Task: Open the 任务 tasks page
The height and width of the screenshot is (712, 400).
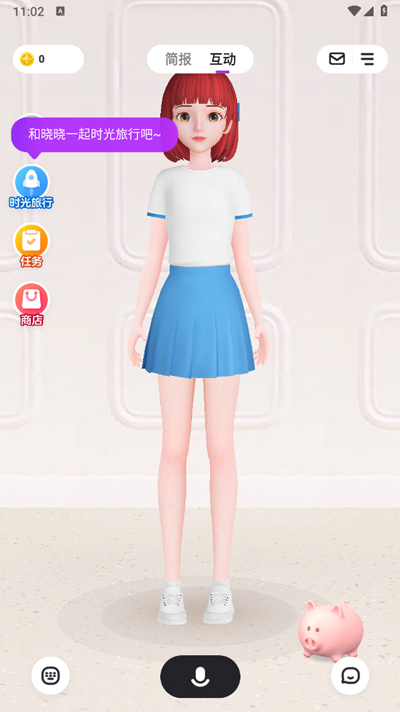Action: [31, 245]
